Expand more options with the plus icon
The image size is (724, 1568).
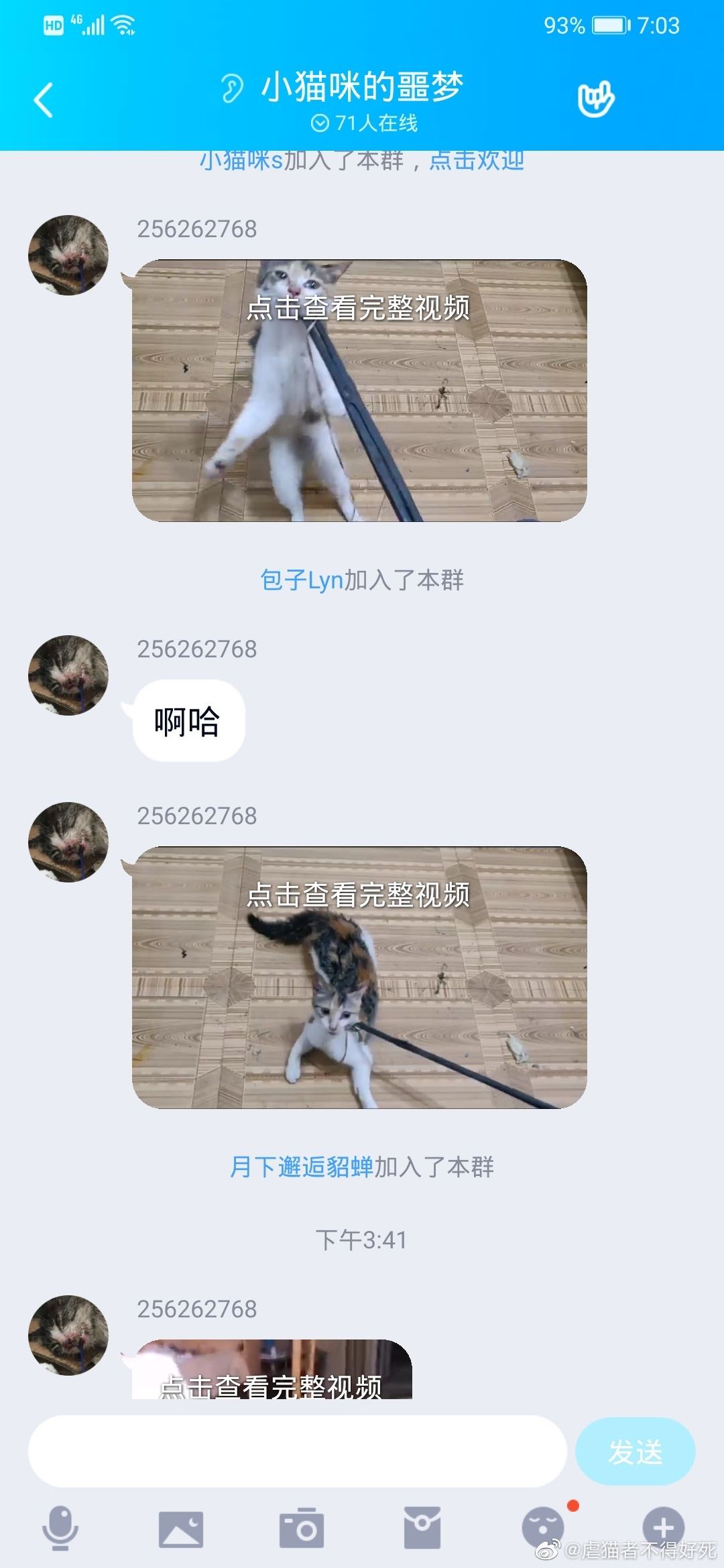click(x=662, y=1528)
